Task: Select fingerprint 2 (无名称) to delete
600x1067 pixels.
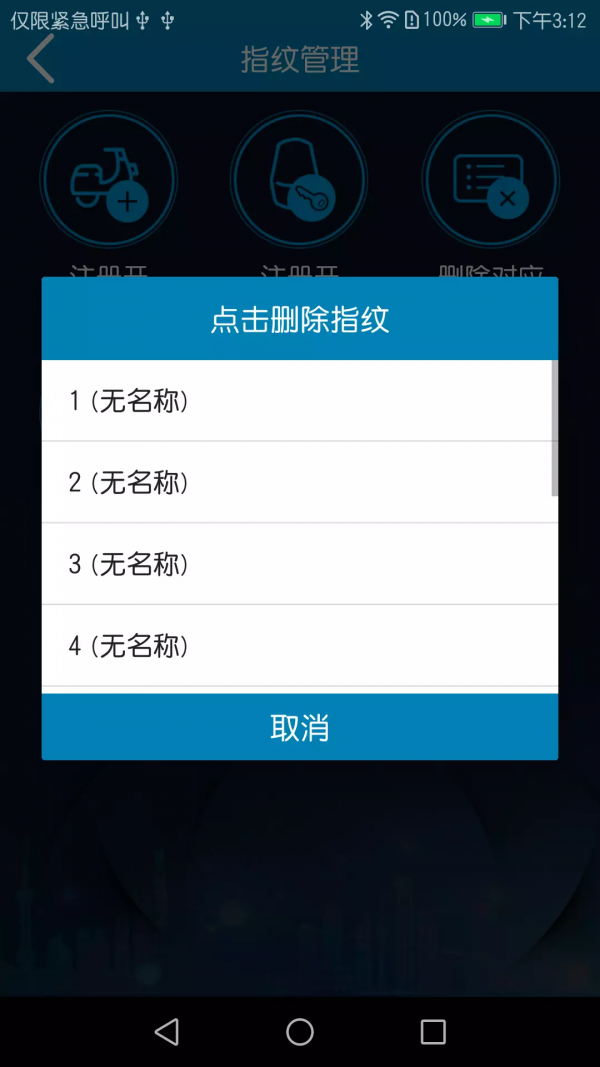Action: pos(299,482)
